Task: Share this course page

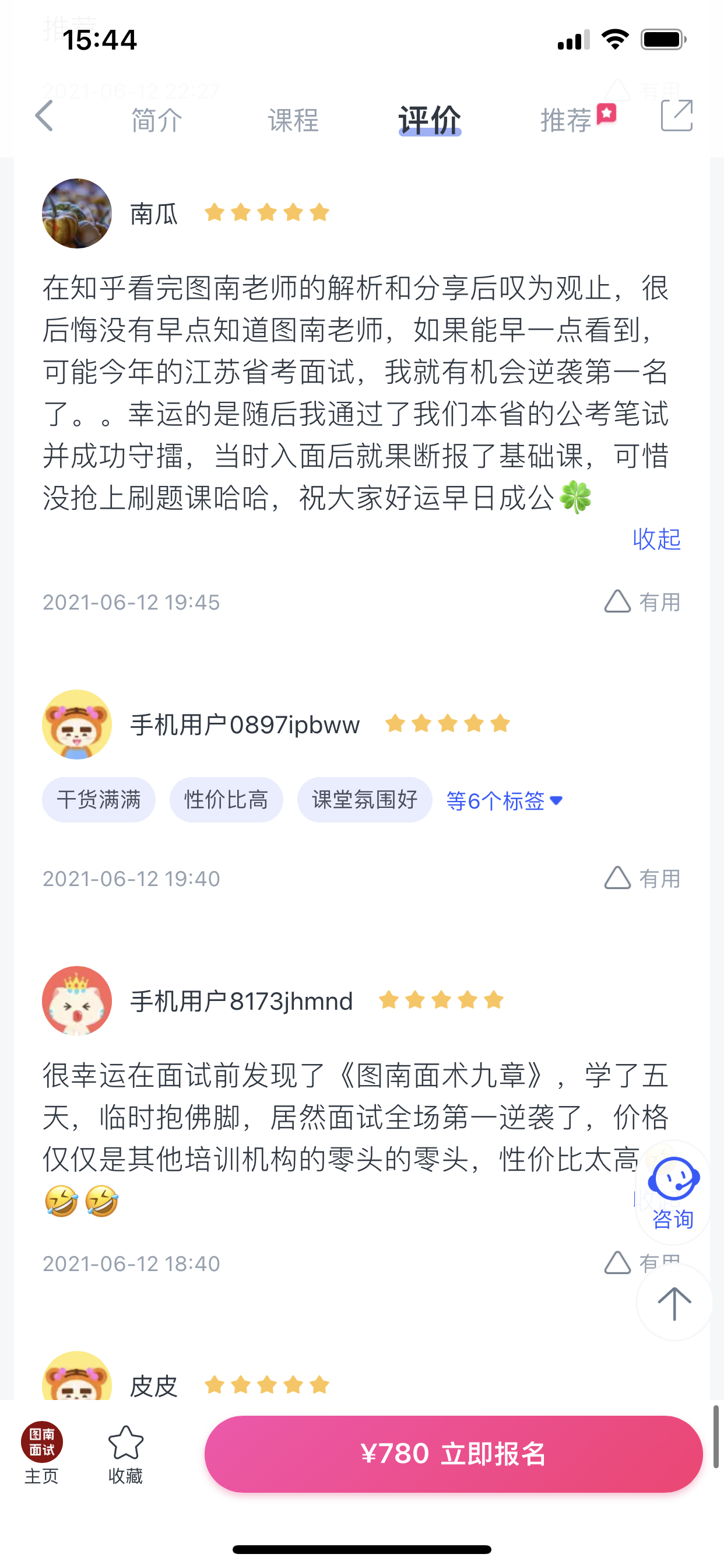Action: coord(676,116)
